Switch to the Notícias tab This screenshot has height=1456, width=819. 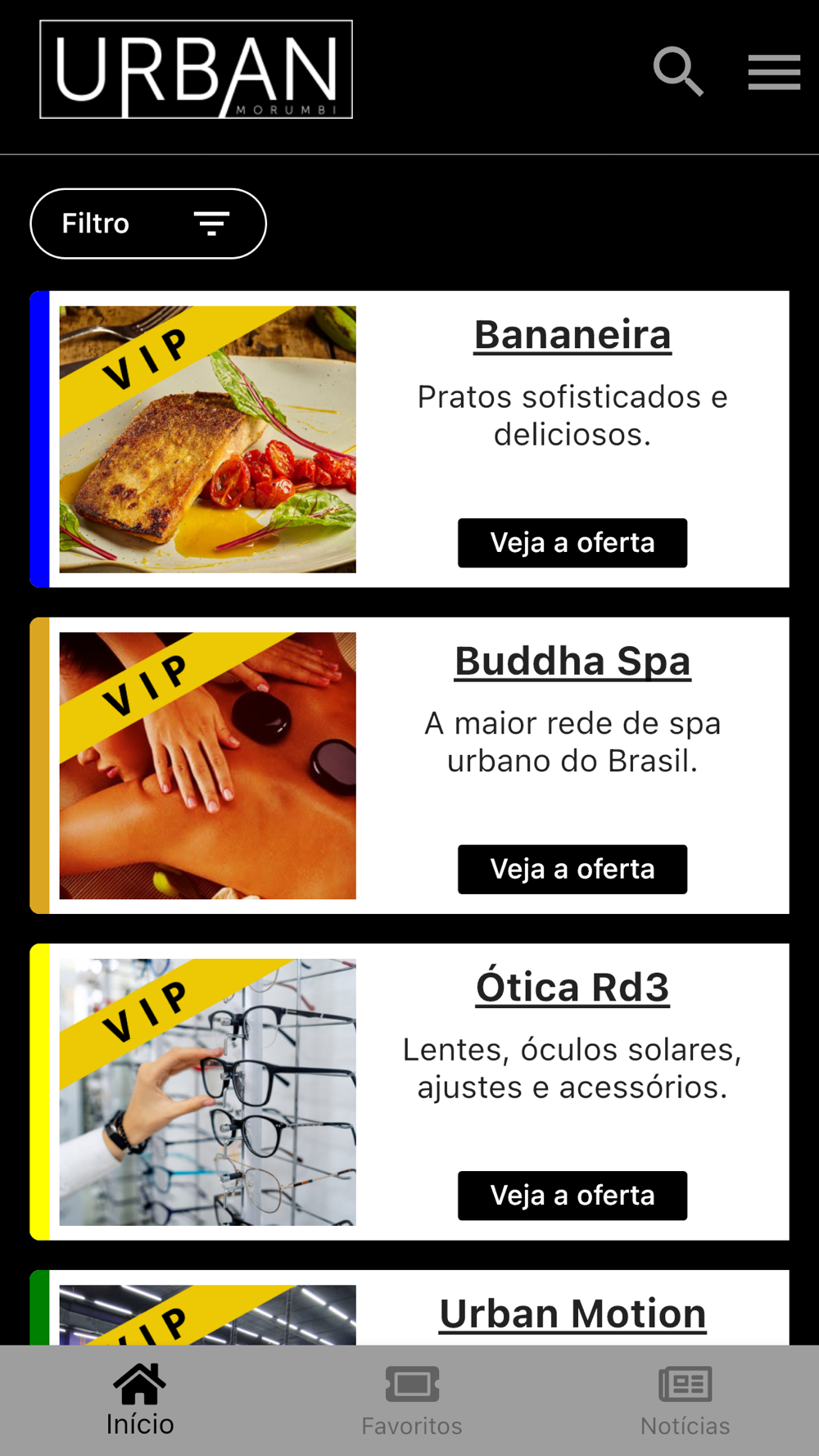click(685, 1401)
